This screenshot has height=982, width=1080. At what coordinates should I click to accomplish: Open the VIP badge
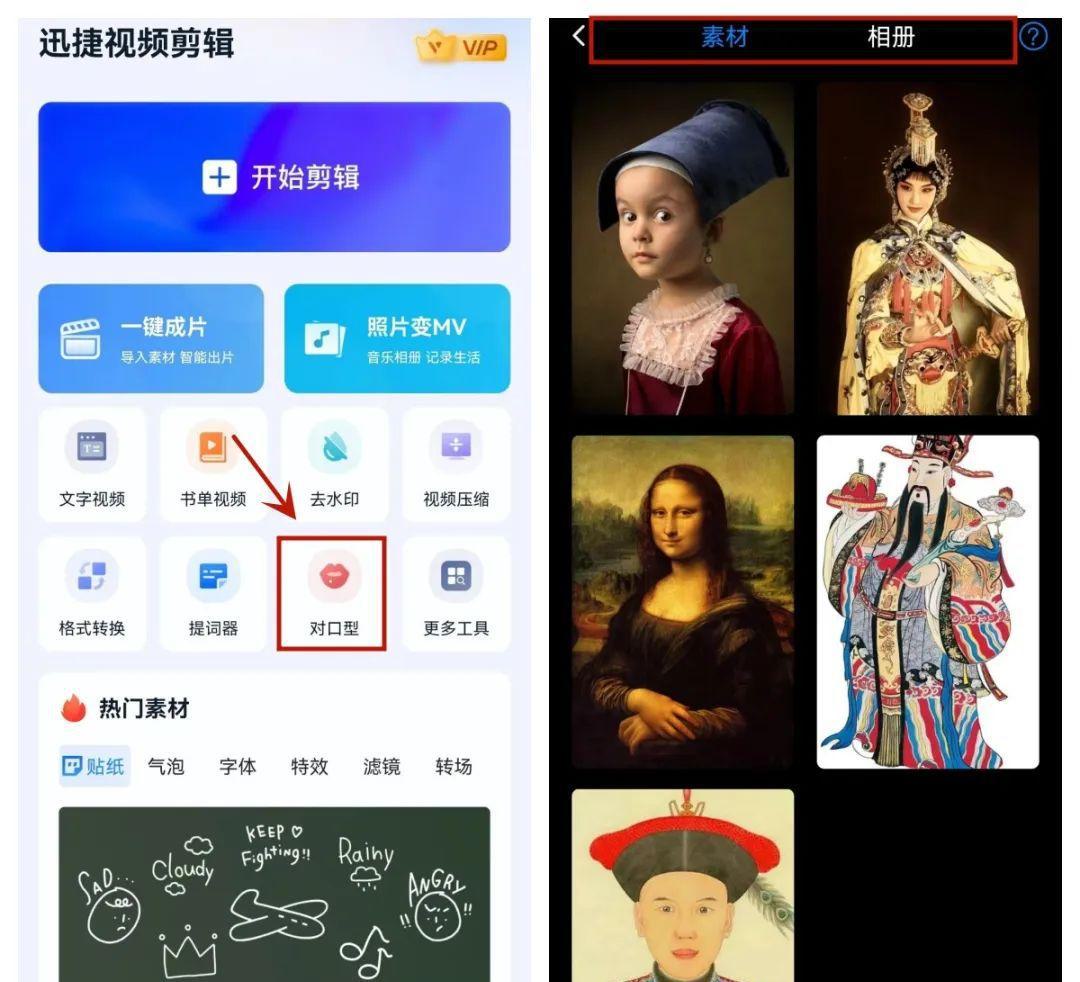click(461, 46)
